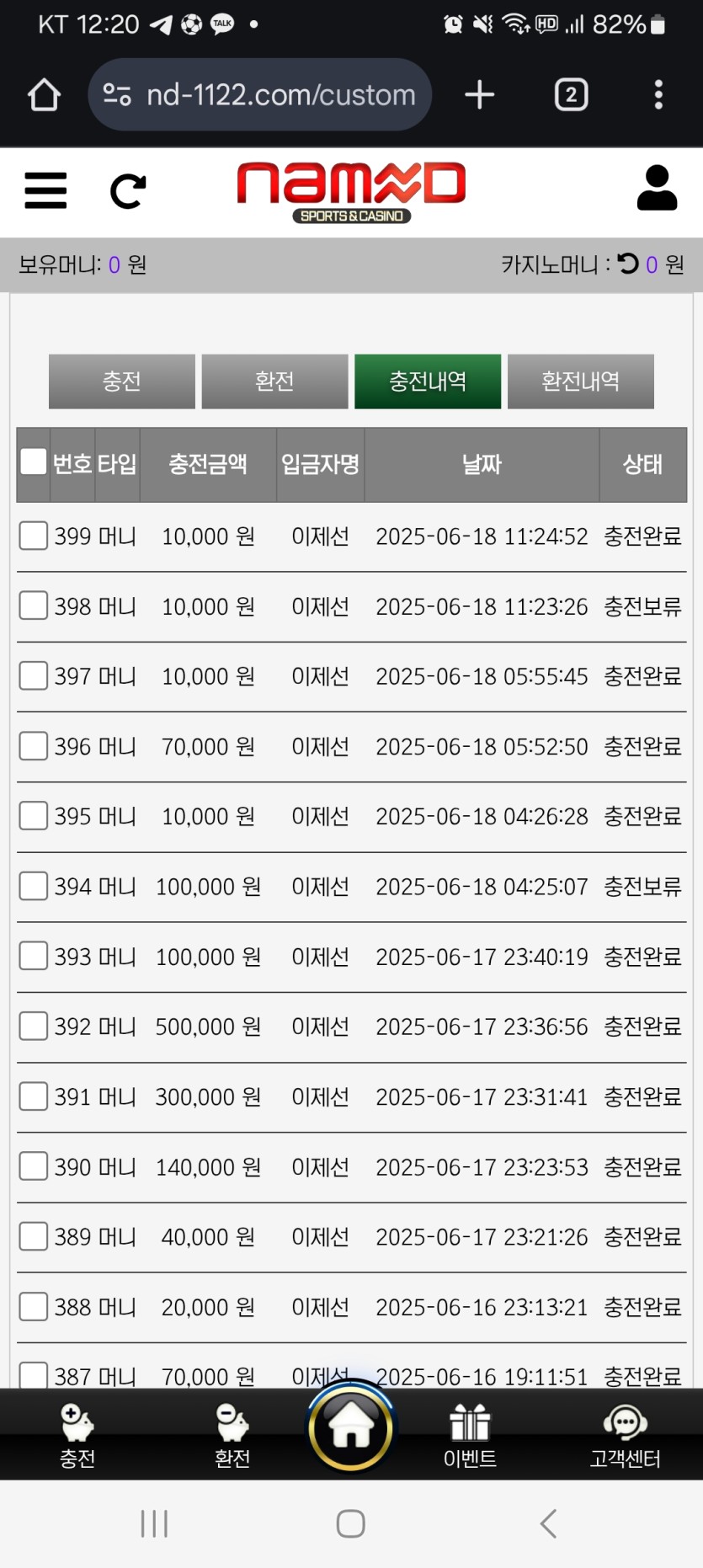
Task: Open the browser's three-dot overflow menu
Action: (658, 95)
